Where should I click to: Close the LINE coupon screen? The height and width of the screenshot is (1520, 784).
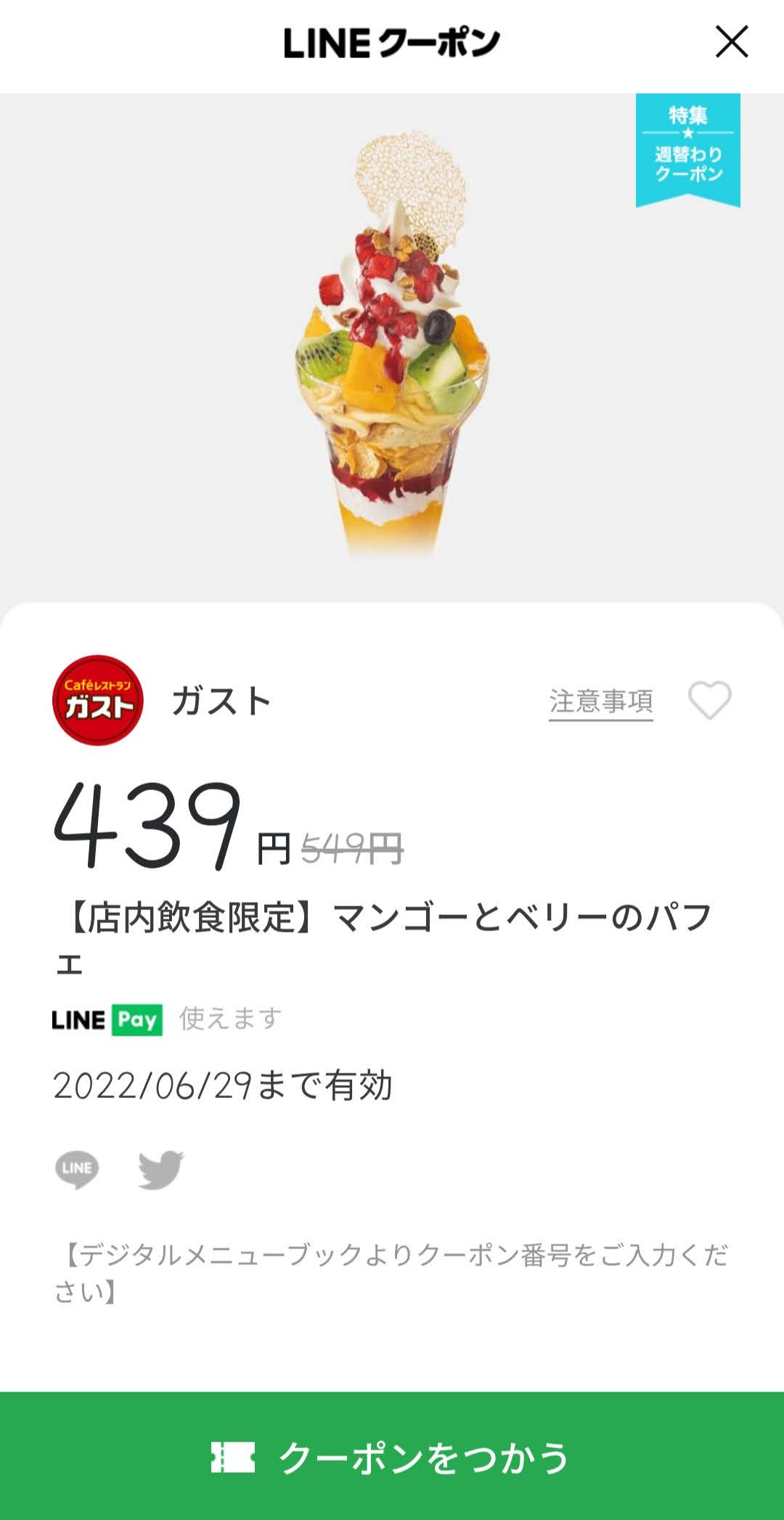click(x=731, y=41)
